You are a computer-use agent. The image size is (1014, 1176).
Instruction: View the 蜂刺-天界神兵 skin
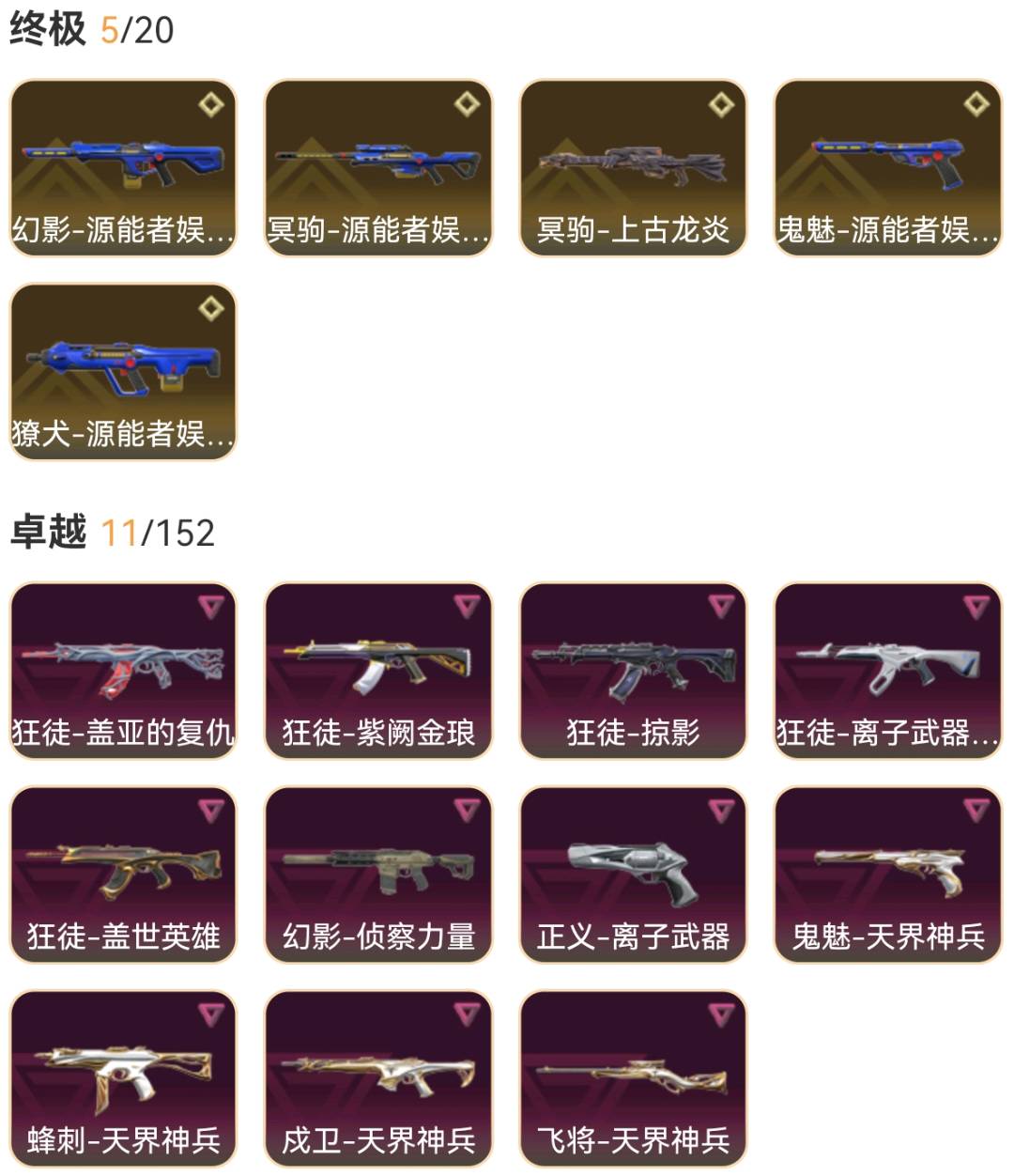point(123,1078)
